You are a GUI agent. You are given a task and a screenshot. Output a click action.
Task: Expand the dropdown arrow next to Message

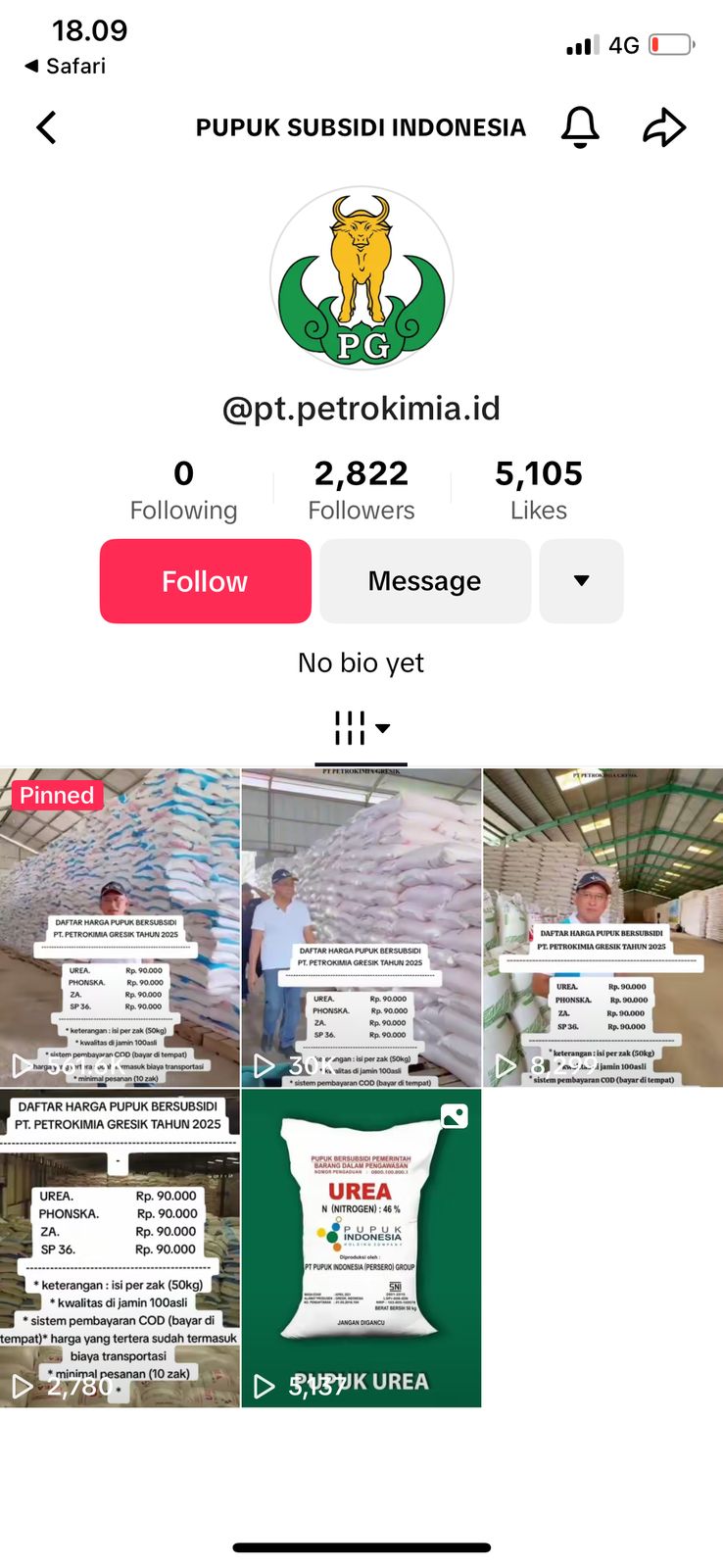tap(581, 581)
